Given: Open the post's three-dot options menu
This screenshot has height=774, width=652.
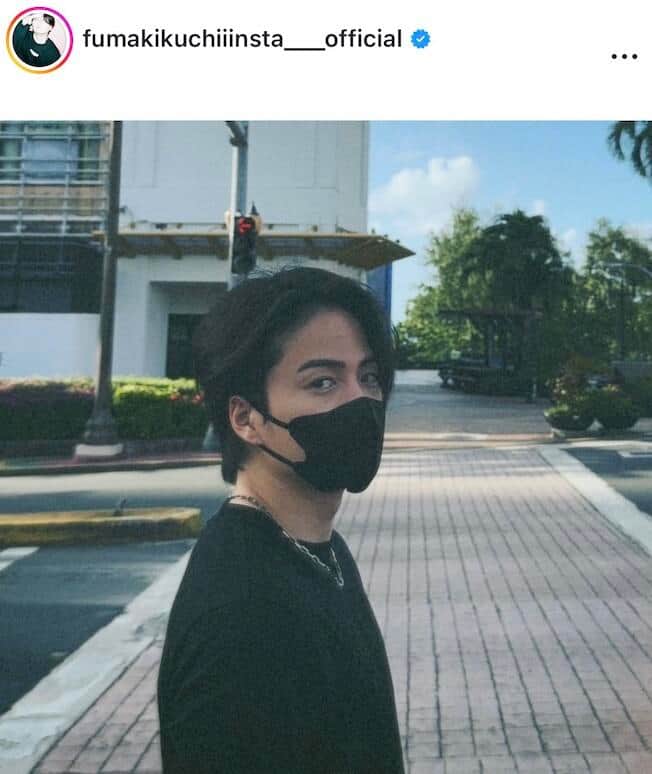Looking at the screenshot, I should coord(623,55).
